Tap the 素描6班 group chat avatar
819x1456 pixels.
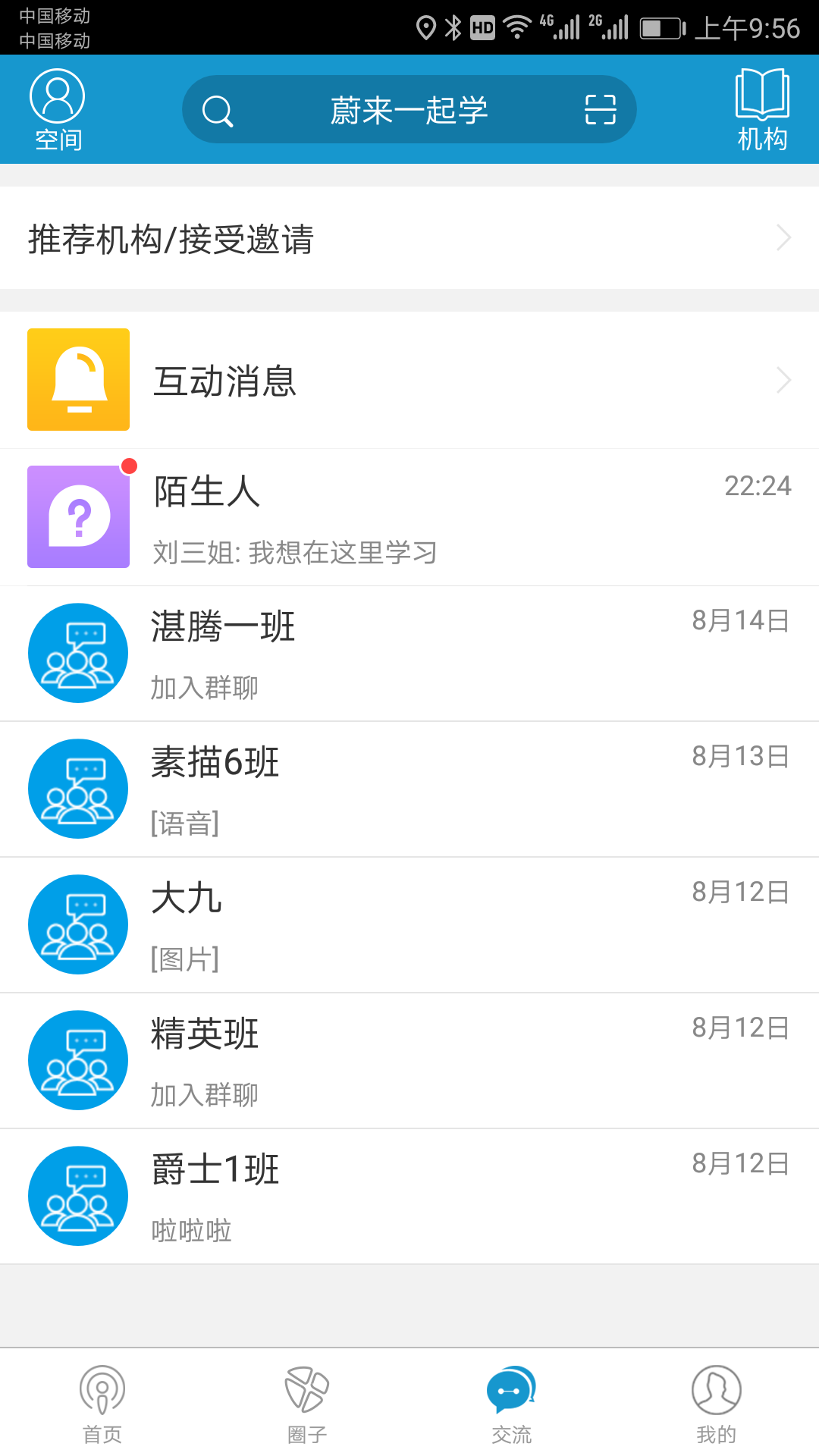[77, 788]
